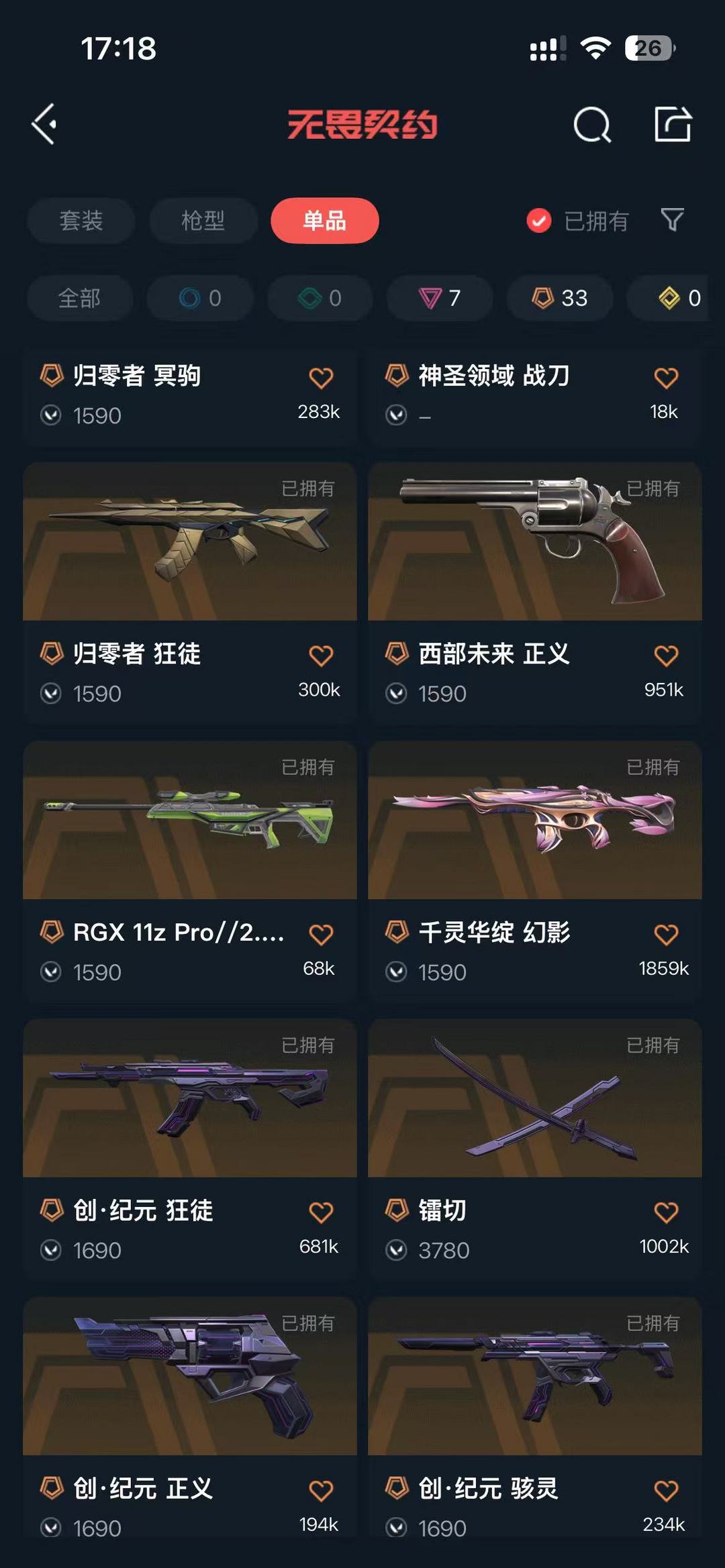
Task: Filter by the pink tier chip showing 7
Action: [439, 298]
